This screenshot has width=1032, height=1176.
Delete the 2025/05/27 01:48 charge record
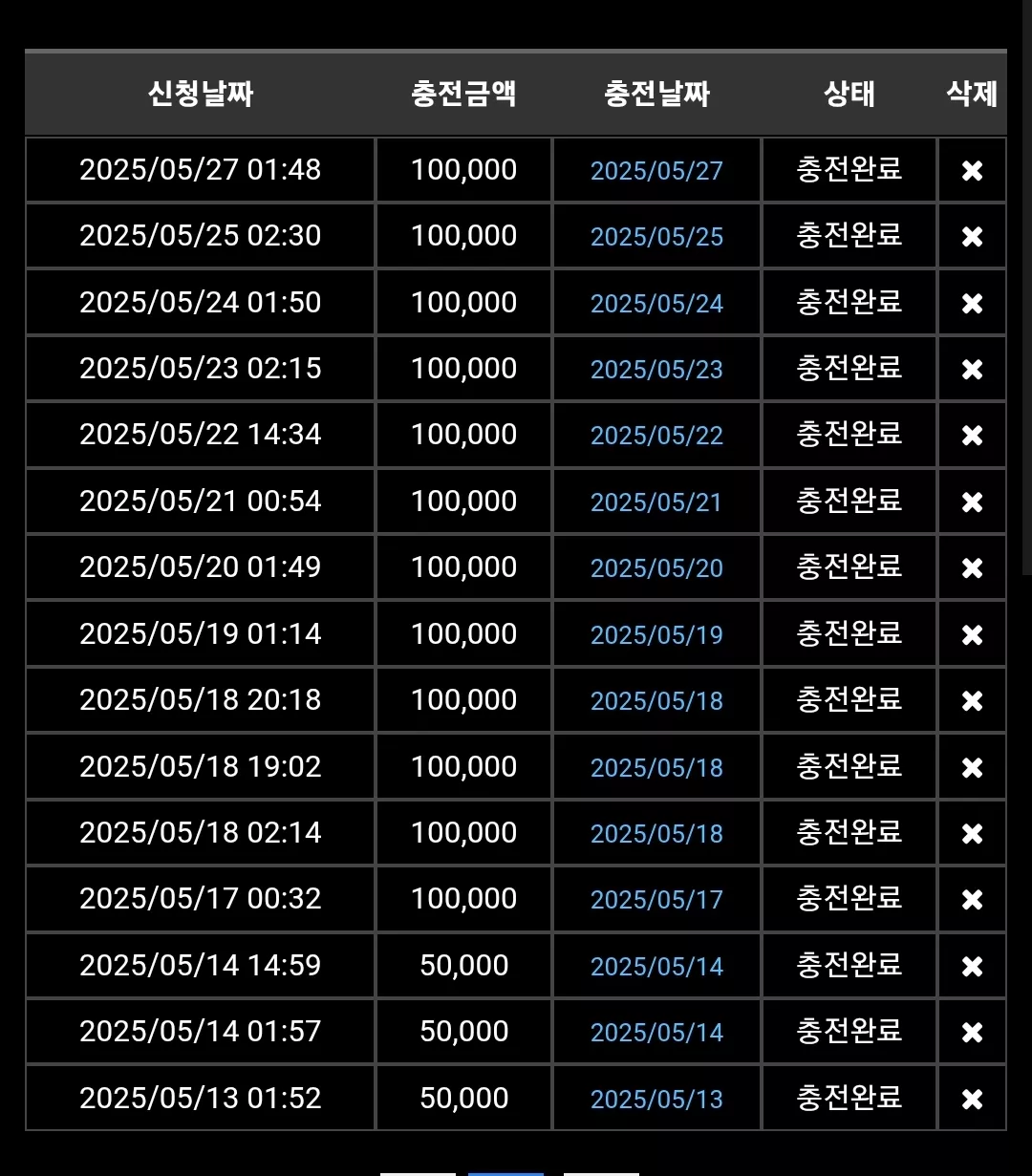click(972, 171)
